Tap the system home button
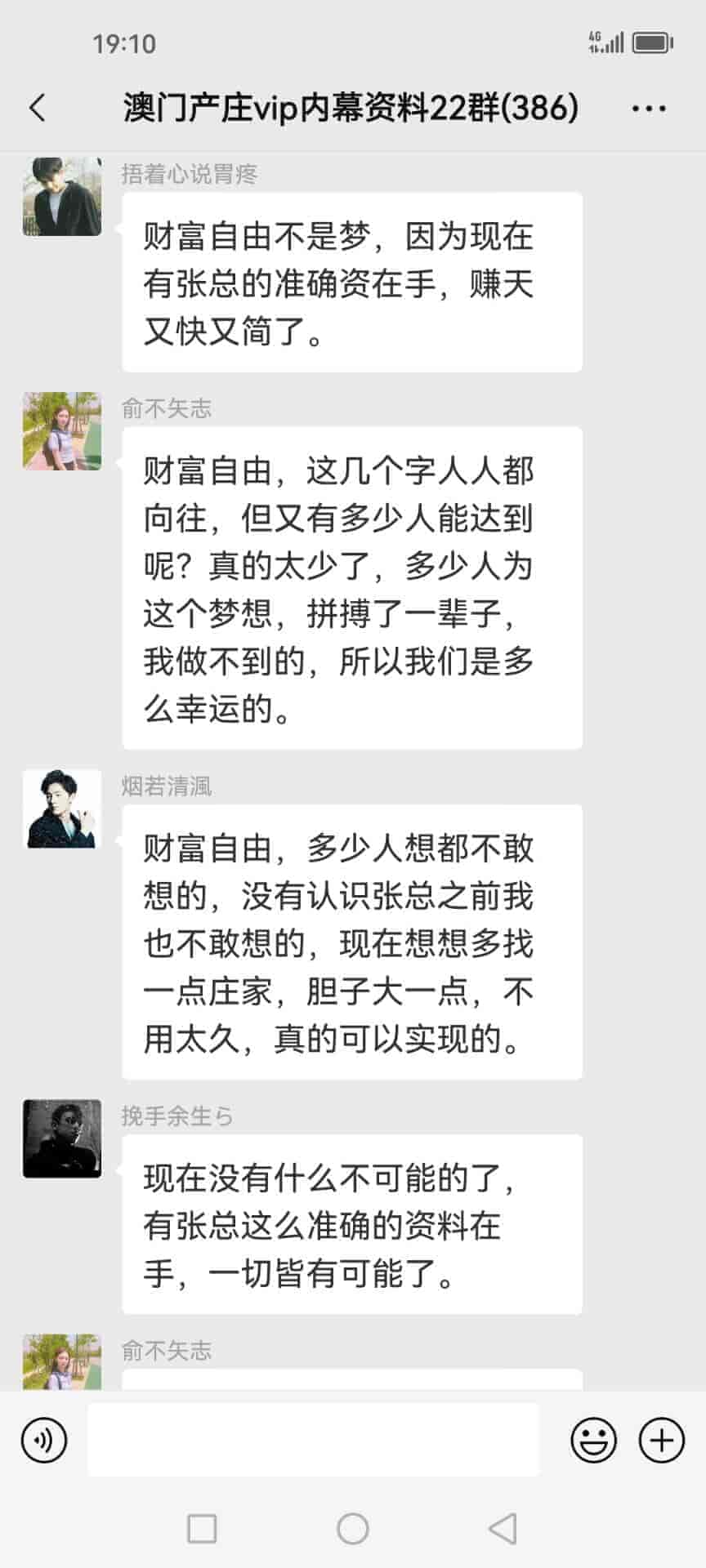The image size is (706, 1568). coord(353,1528)
